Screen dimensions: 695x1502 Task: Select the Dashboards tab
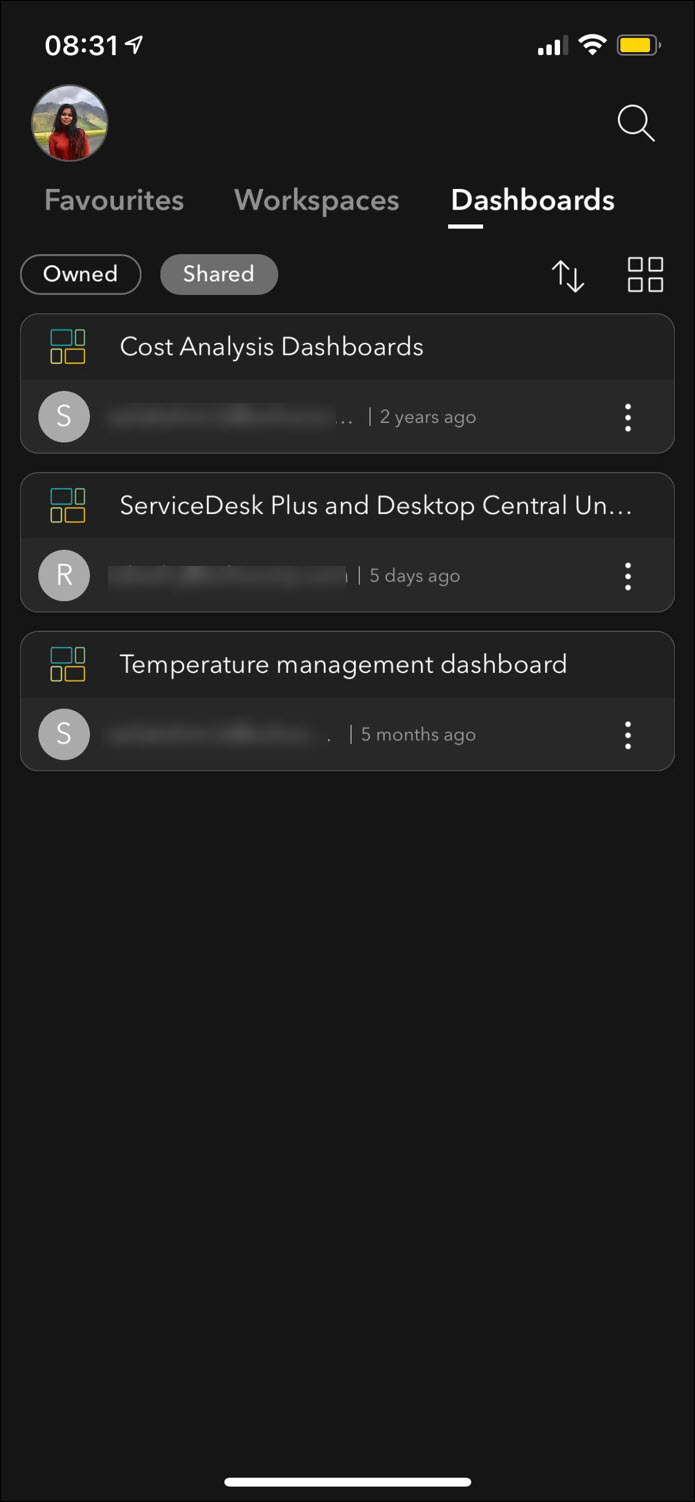(532, 200)
